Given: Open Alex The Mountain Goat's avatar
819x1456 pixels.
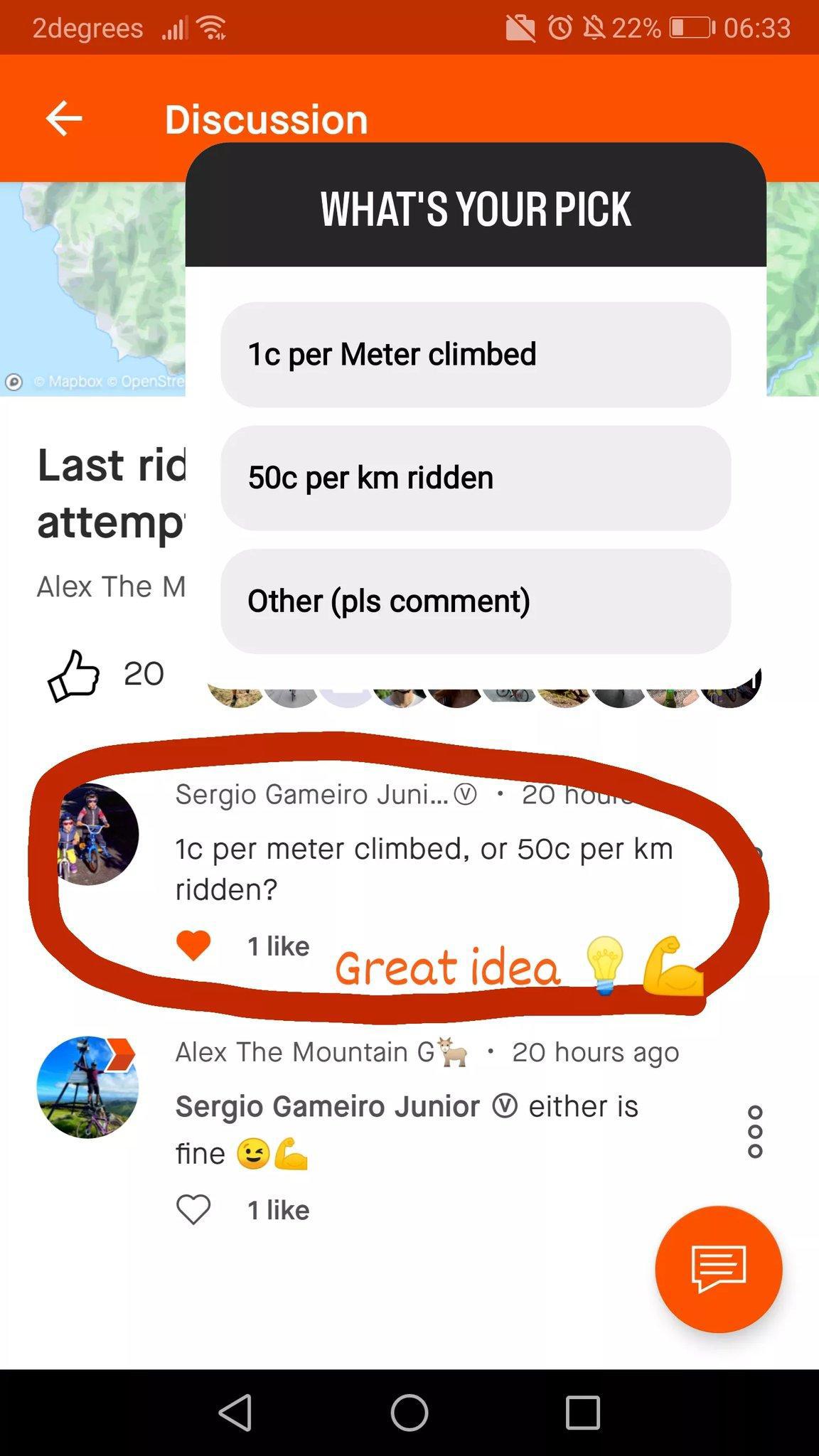Looking at the screenshot, I should point(87,1087).
